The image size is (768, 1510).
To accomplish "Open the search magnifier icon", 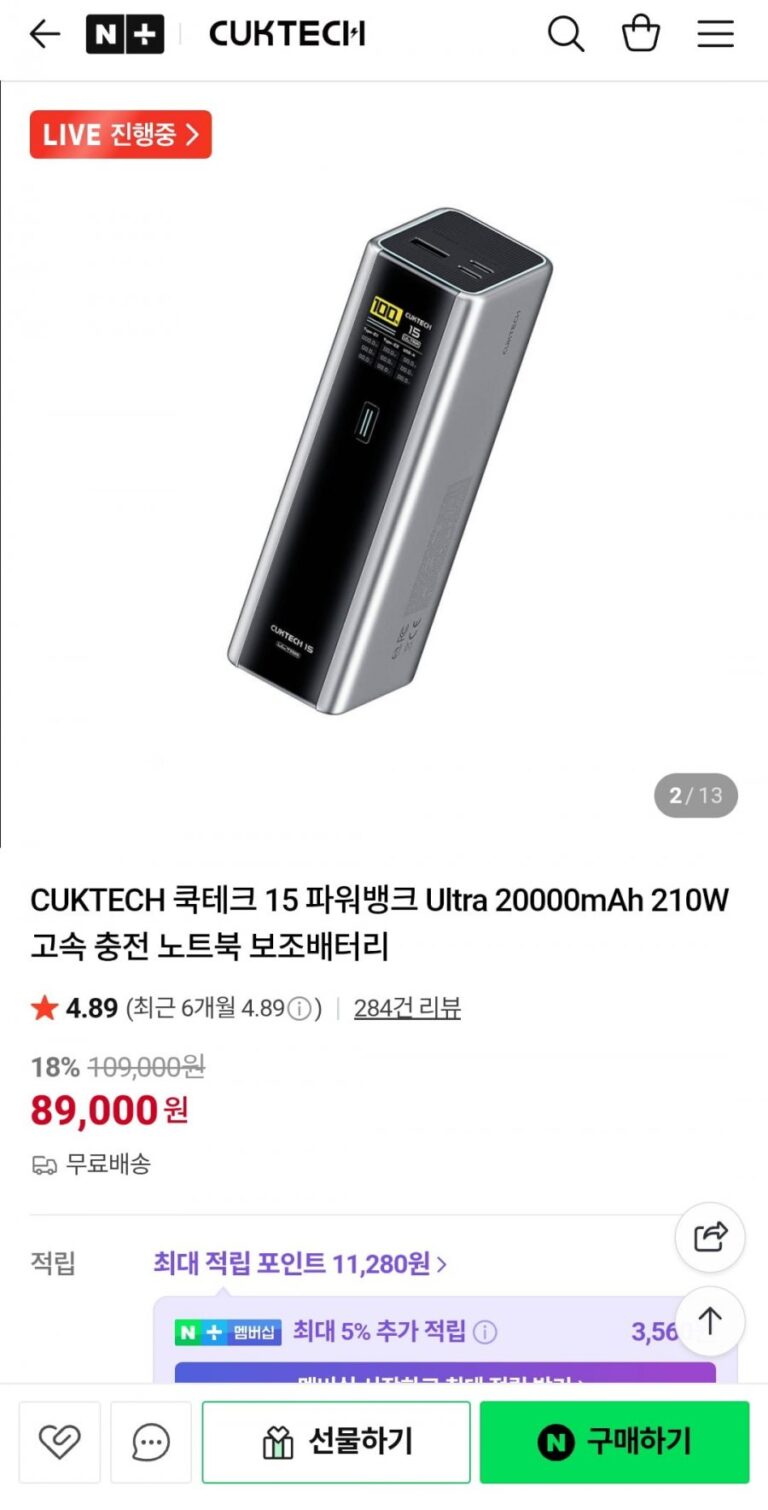I will tap(565, 35).
